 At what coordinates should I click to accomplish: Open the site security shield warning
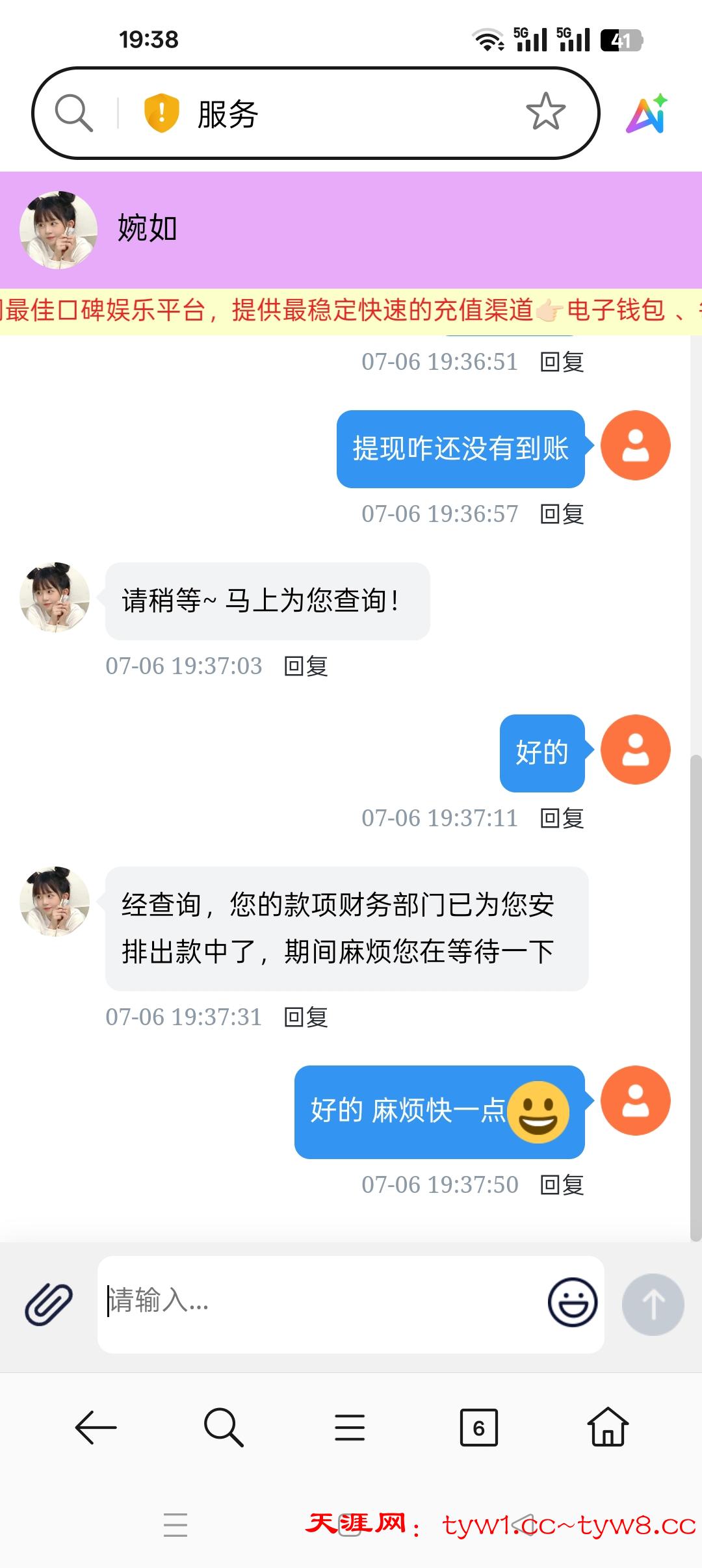161,113
